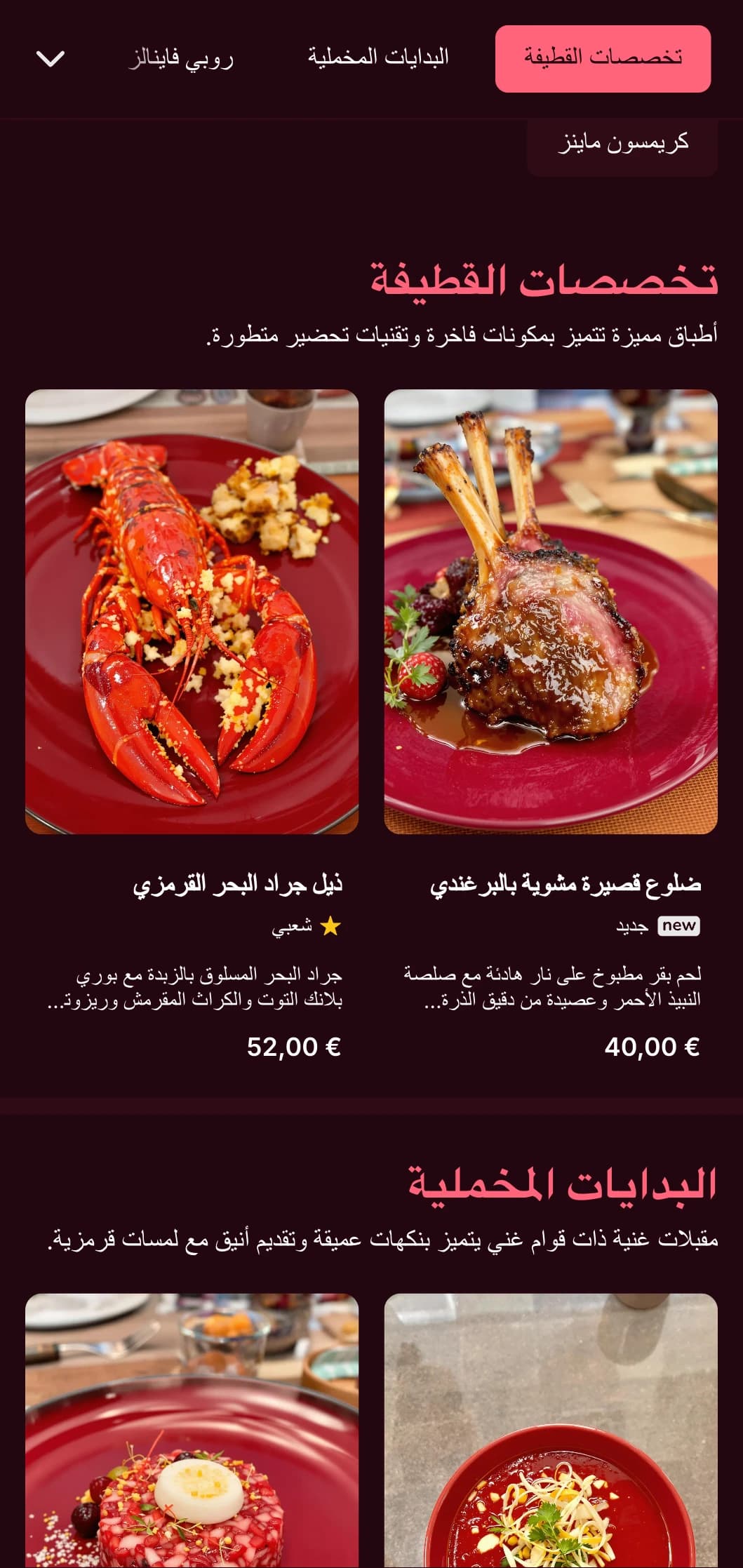The width and height of the screenshot is (743, 1568).
Task: Switch to the البدايات المخملية tab
Action: coord(378,58)
